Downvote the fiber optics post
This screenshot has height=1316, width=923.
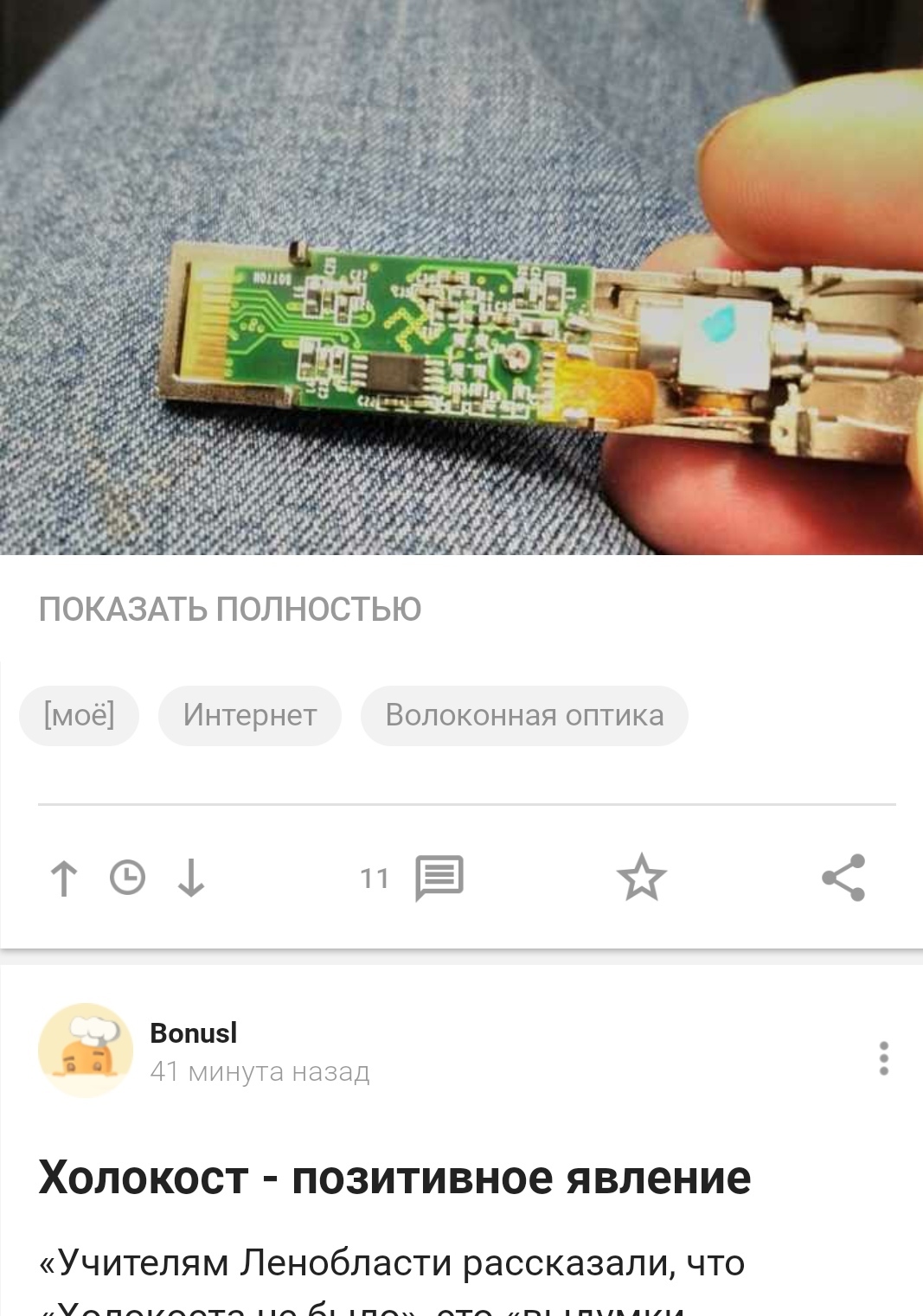(191, 878)
